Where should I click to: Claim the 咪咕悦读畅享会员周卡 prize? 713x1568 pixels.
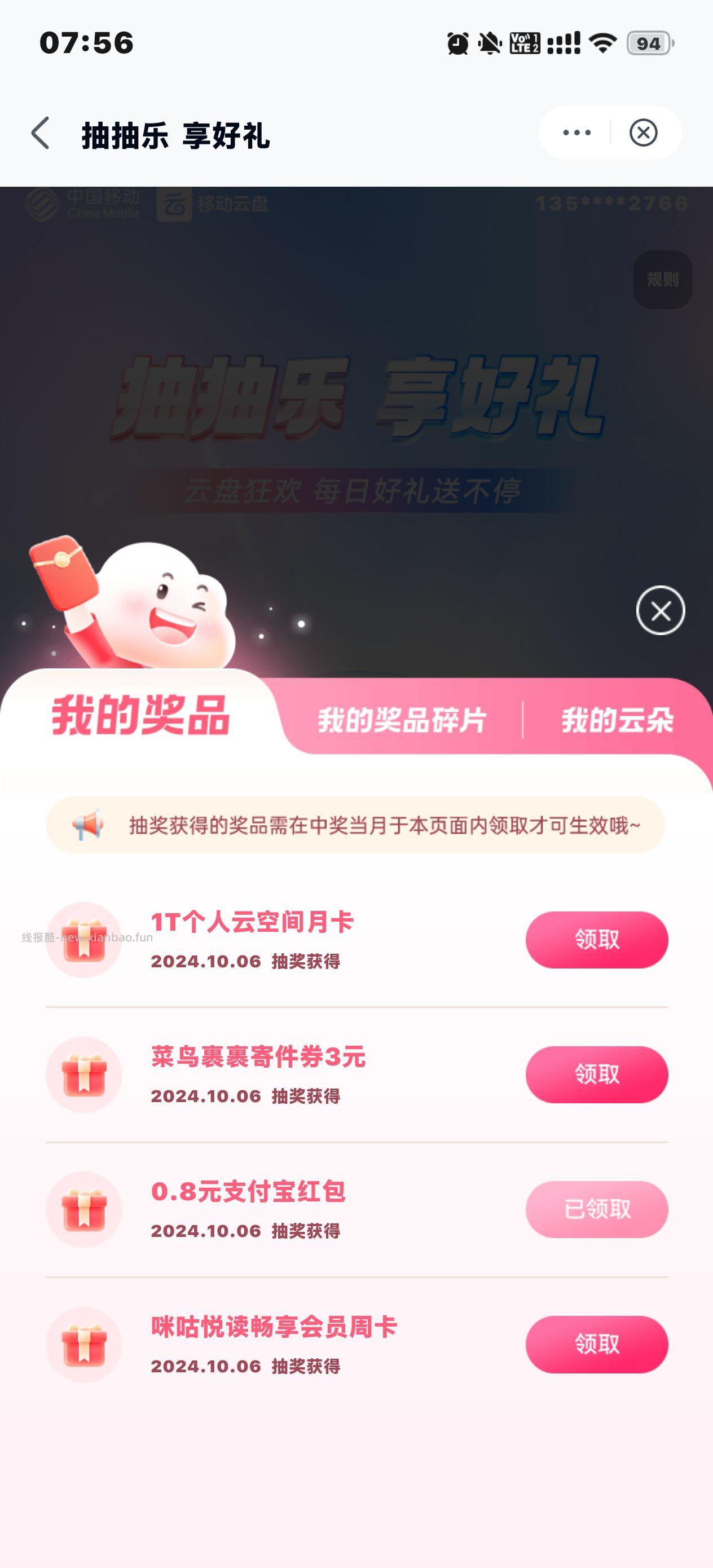pos(596,1344)
